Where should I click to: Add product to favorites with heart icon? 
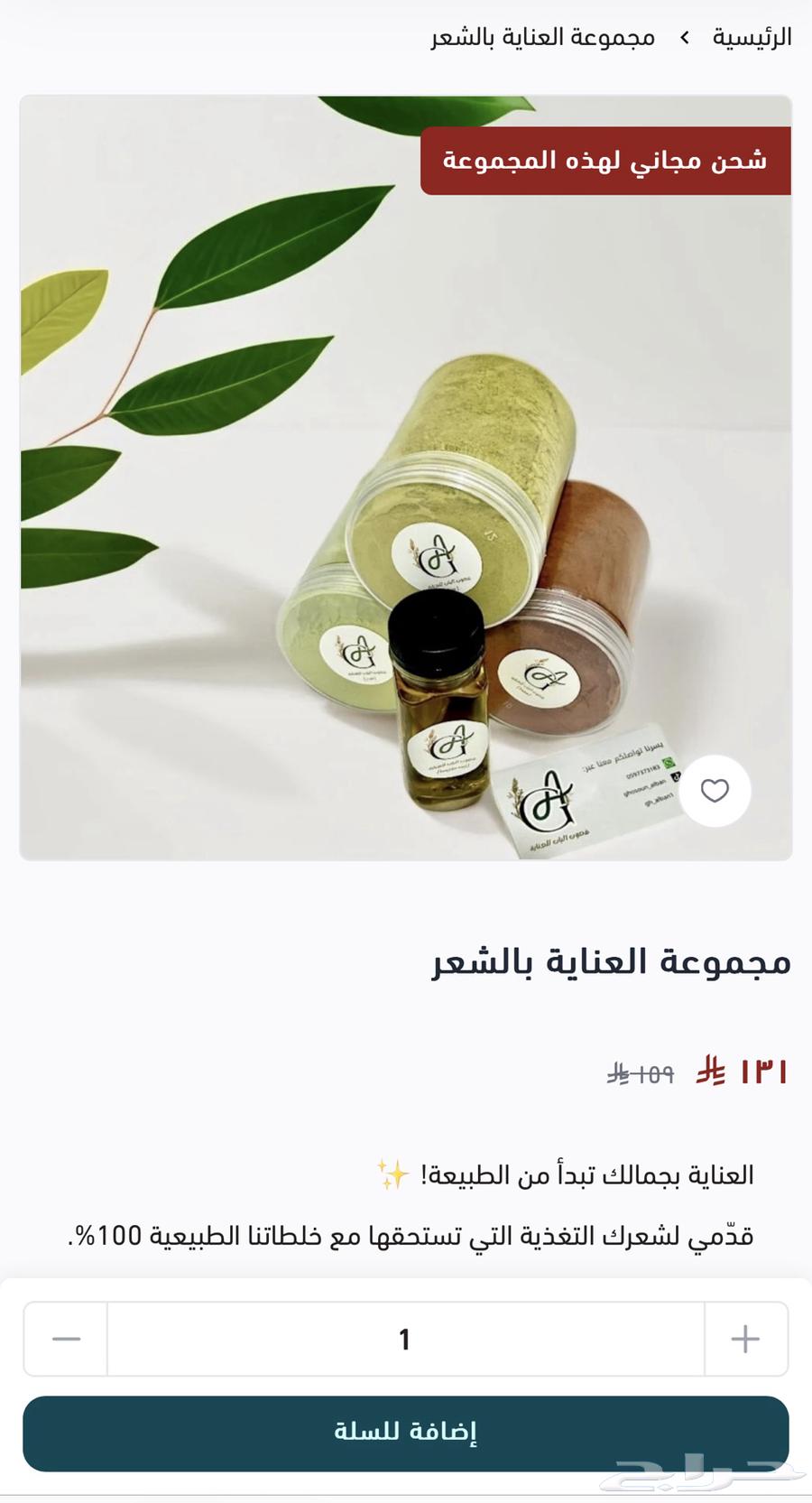(715, 791)
